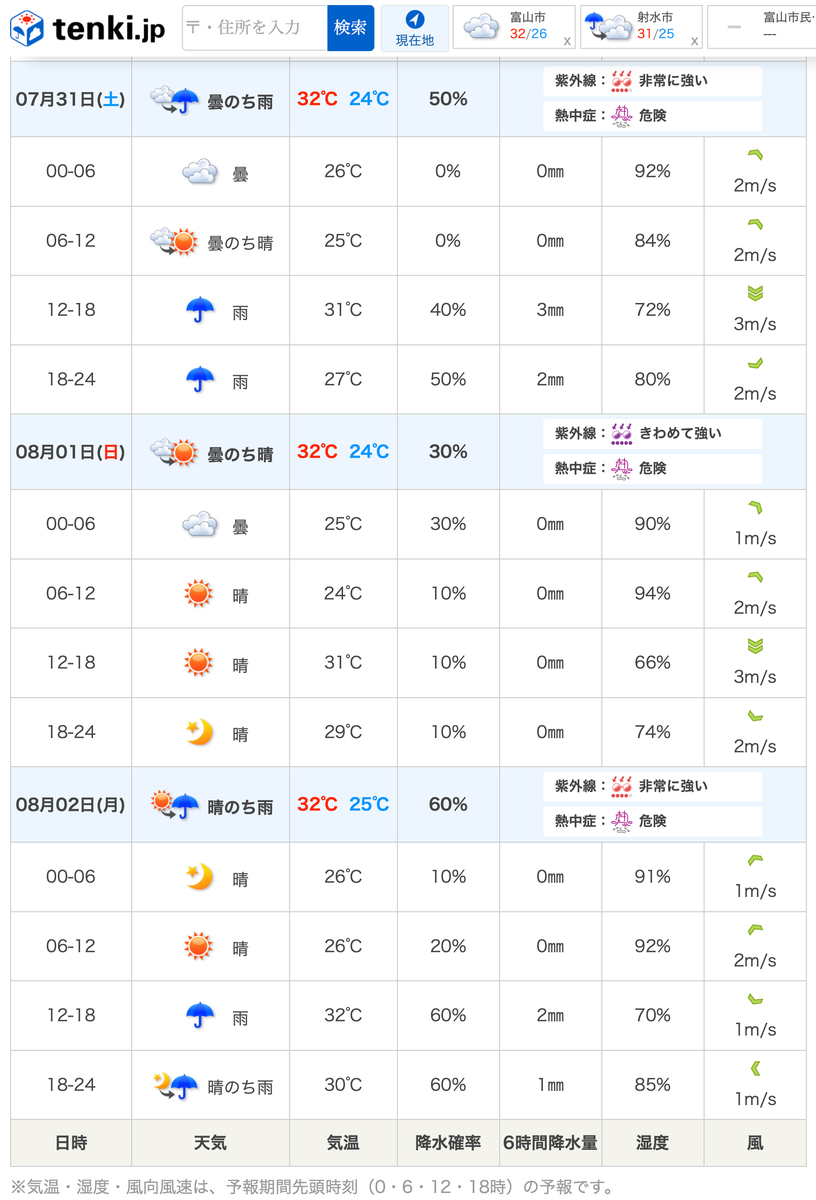
Task: Remove 射水市 from saved locations
Action: [694, 42]
